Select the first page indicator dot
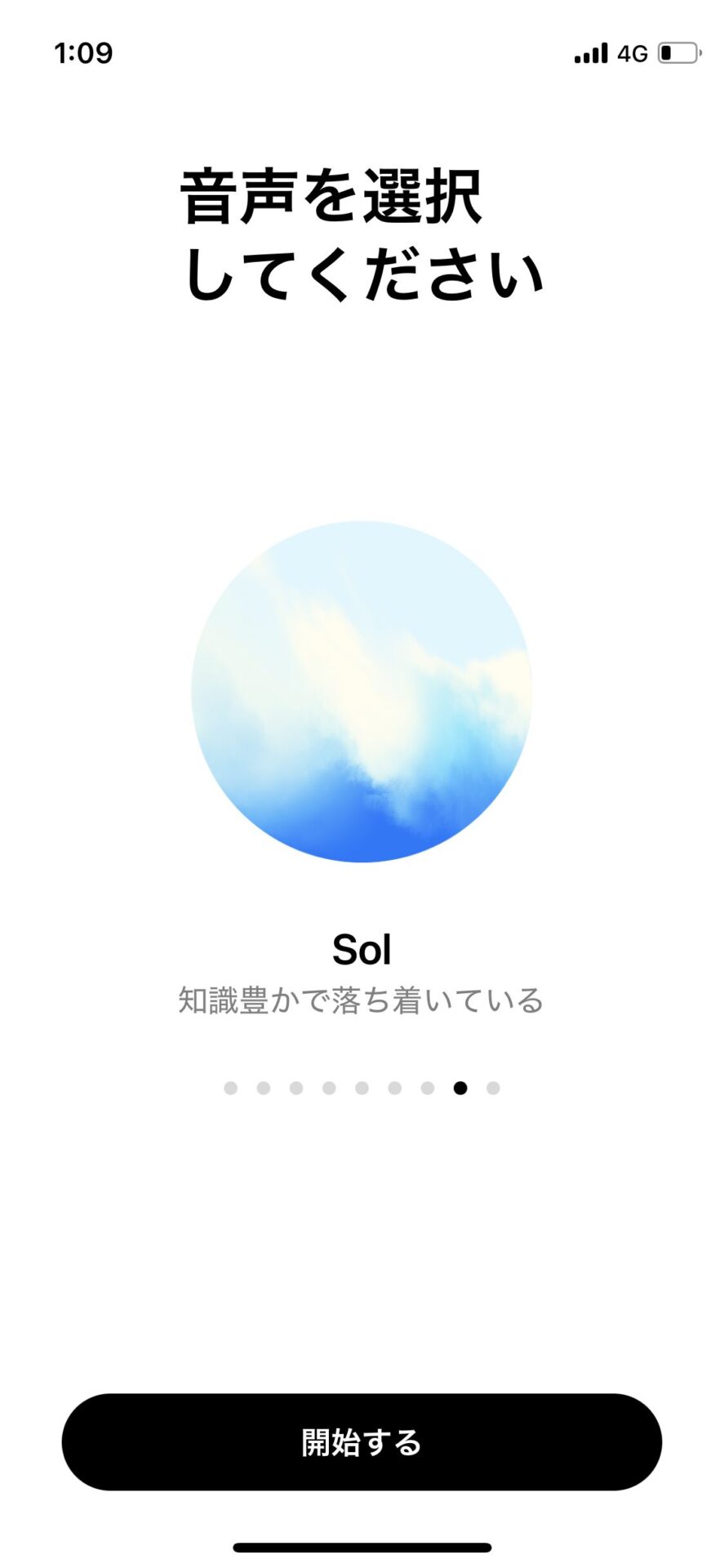Screen dimensions: 724x1568 click(x=230, y=1088)
